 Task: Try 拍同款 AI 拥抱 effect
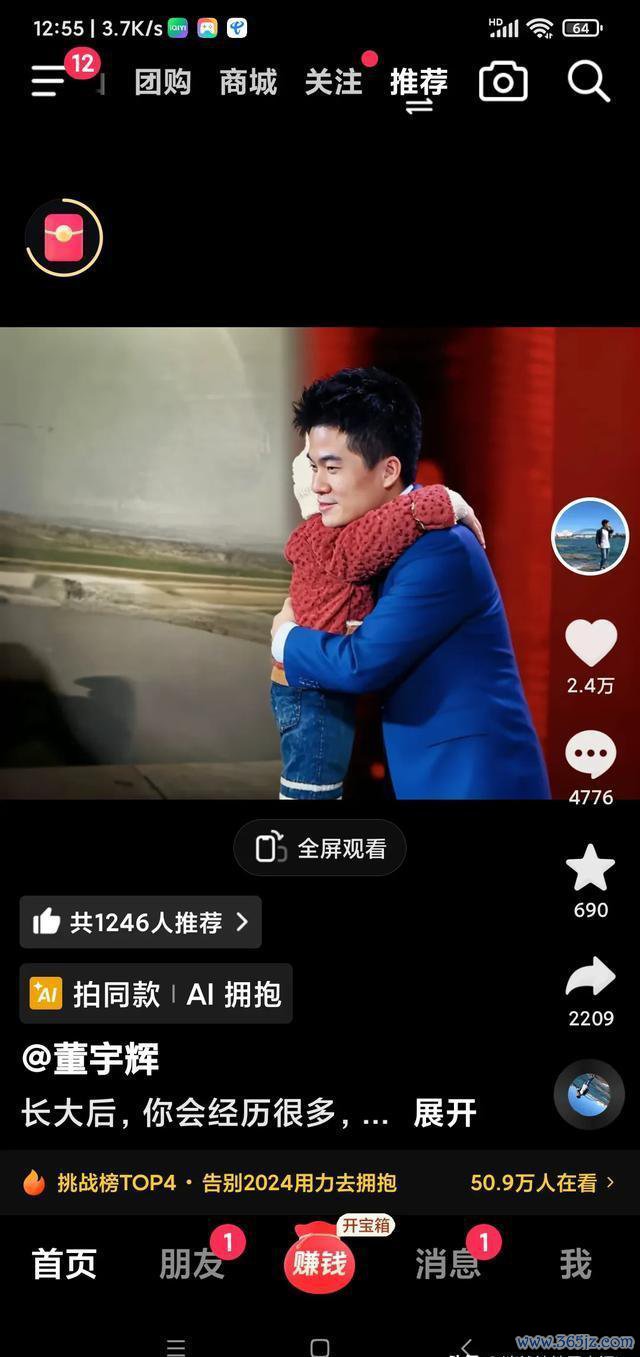click(x=156, y=993)
